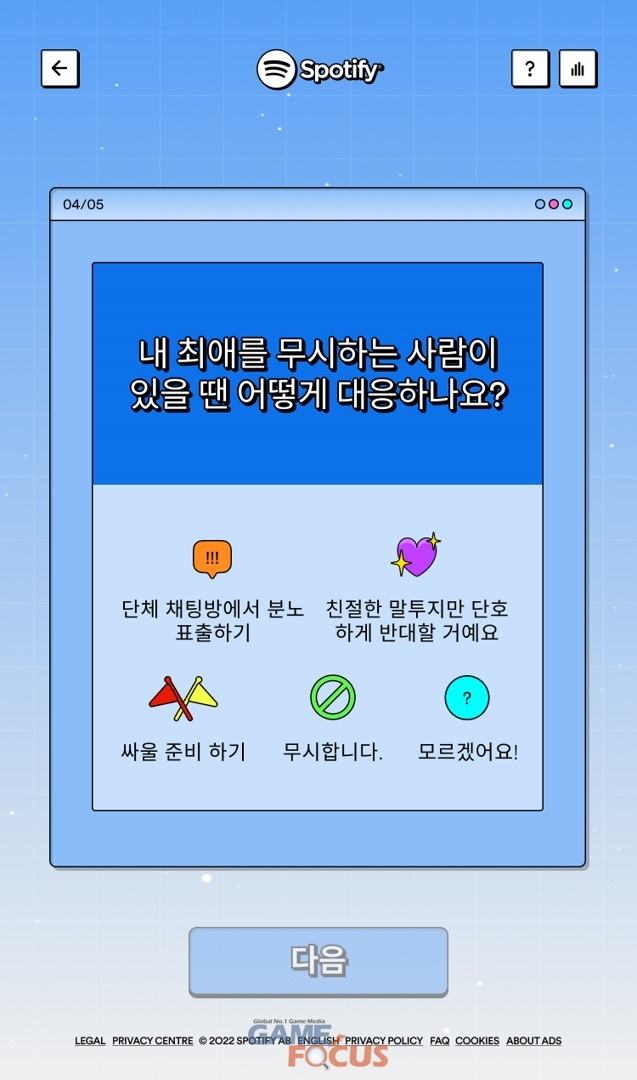Go back with the arrow button

[x=59, y=68]
